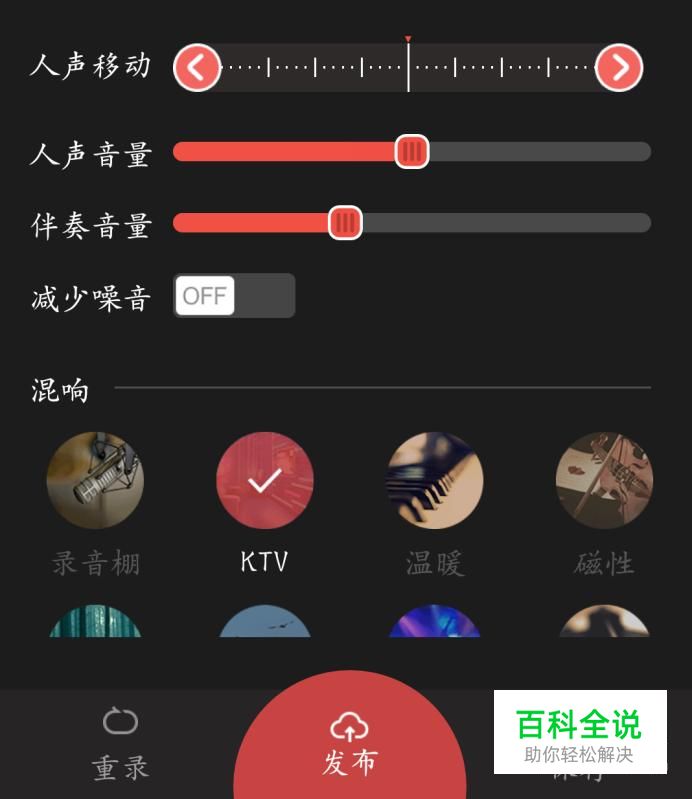This screenshot has height=799, width=692.
Task: Publish the recording with 发布
Action: point(349,744)
